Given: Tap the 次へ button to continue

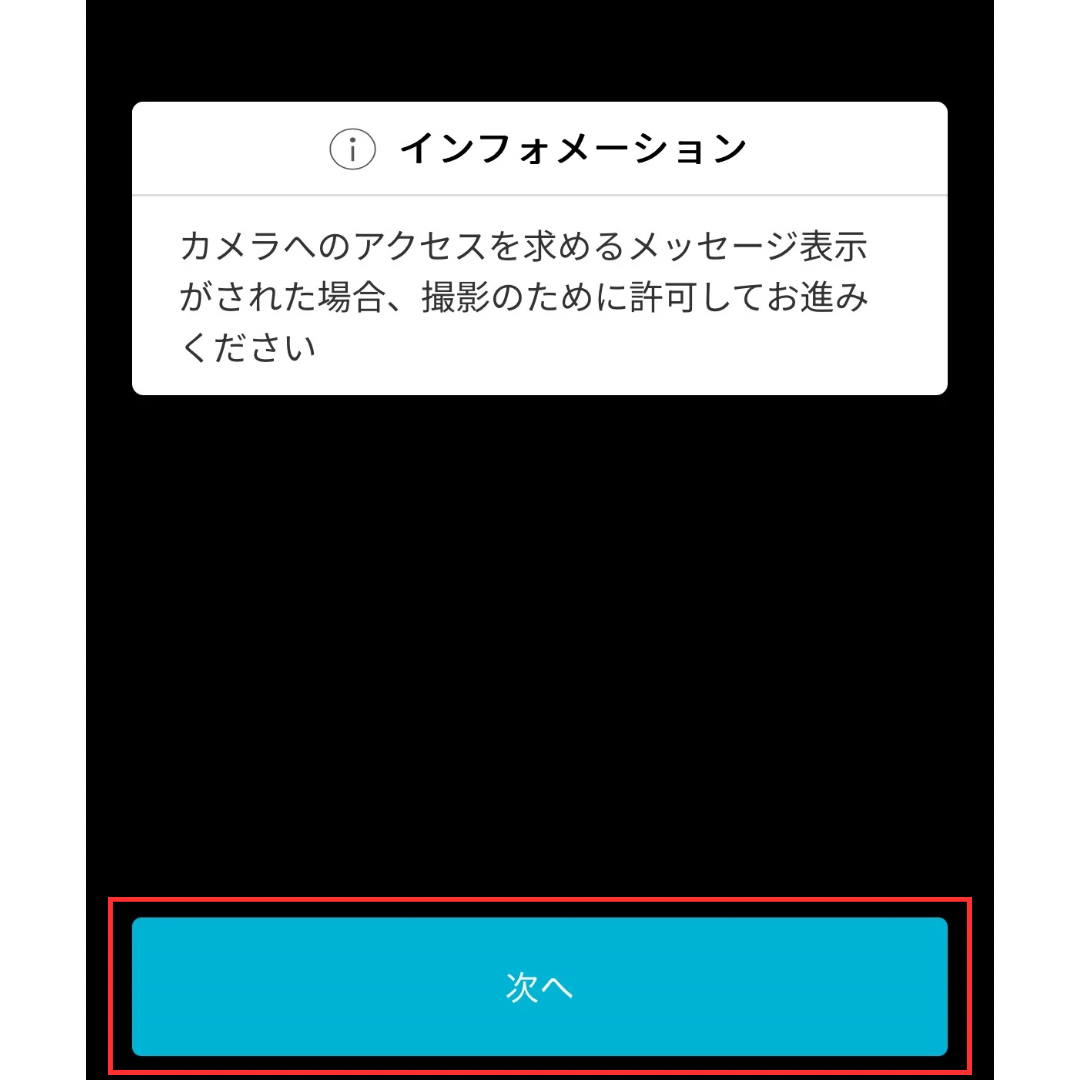Looking at the screenshot, I should pos(539,986).
